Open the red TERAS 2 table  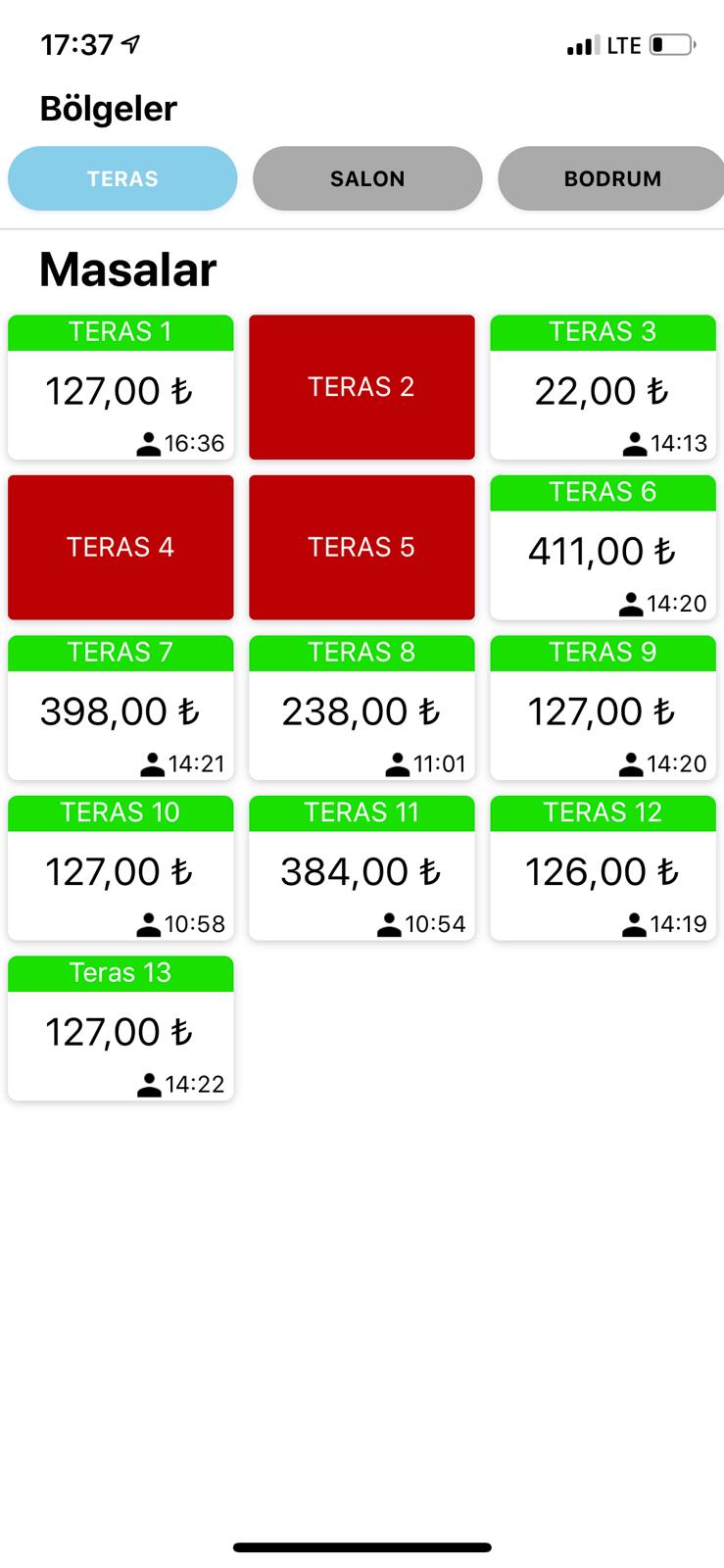click(x=362, y=387)
